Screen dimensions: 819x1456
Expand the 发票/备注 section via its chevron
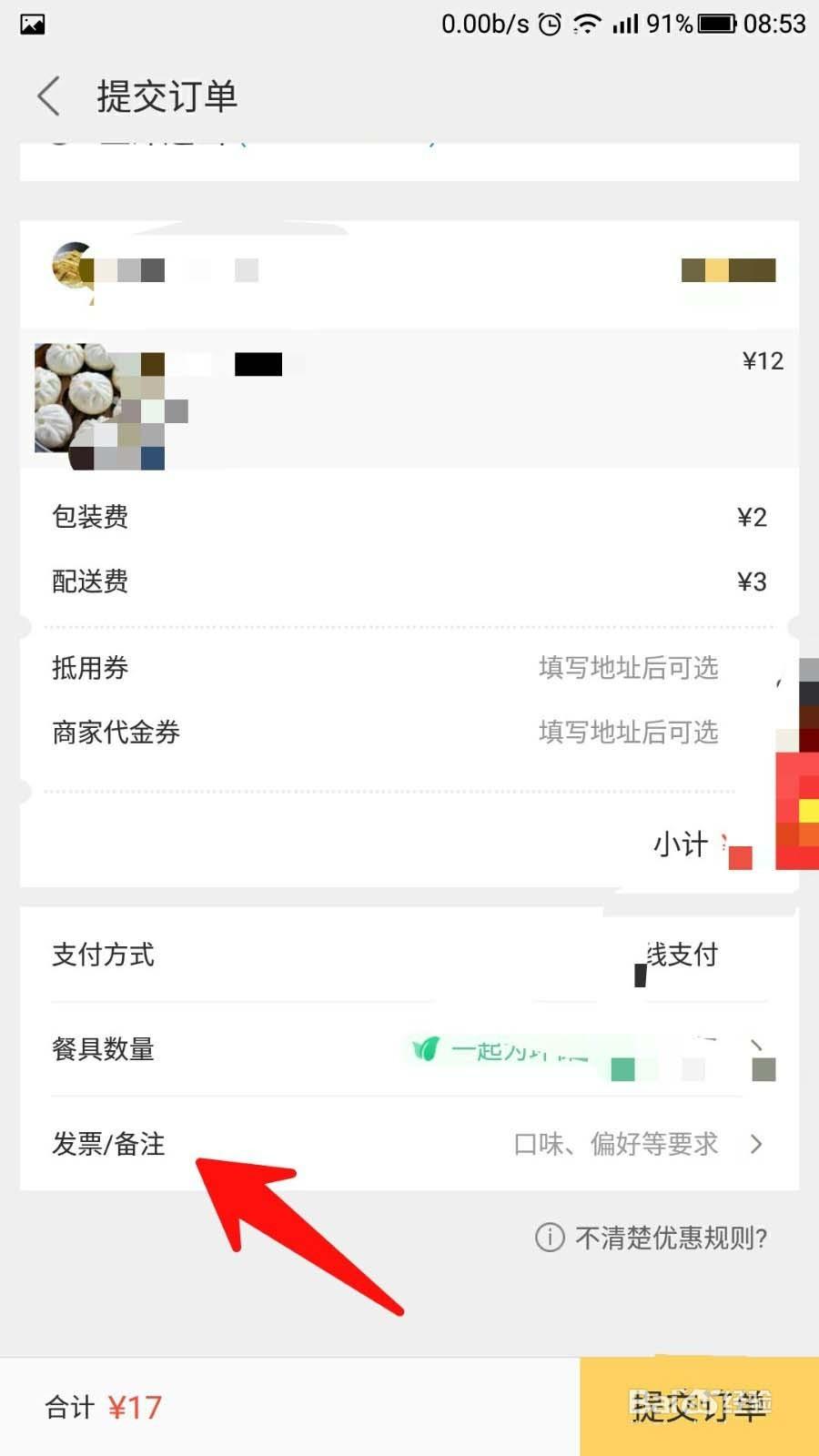click(758, 1145)
